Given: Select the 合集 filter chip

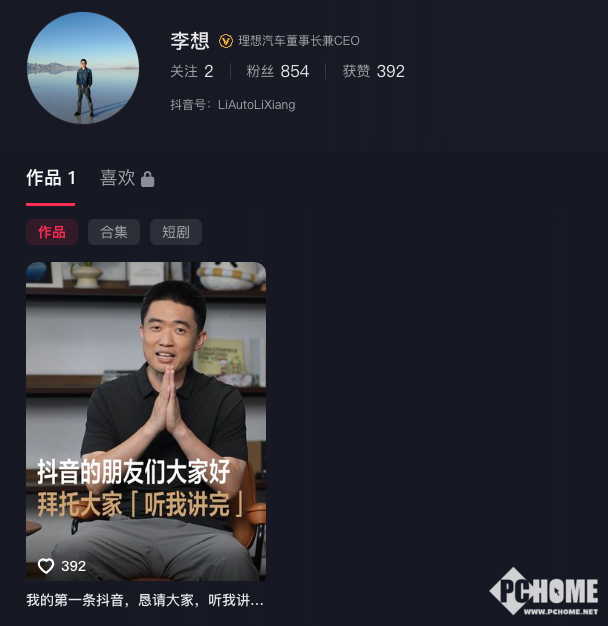Looking at the screenshot, I should coord(114,232).
